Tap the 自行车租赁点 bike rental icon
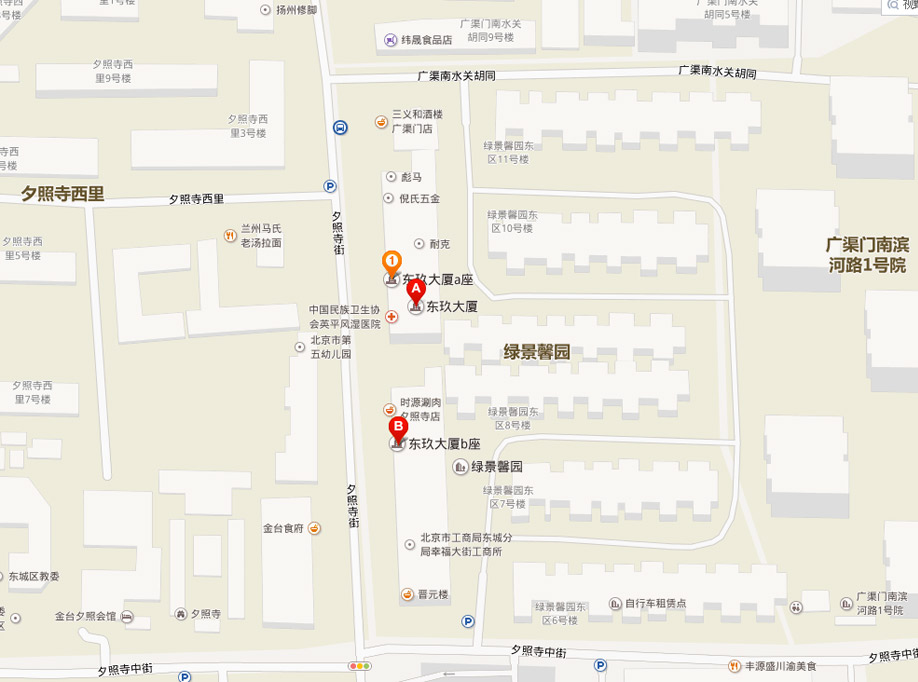Screen dimensions: 918x682 pos(615,603)
